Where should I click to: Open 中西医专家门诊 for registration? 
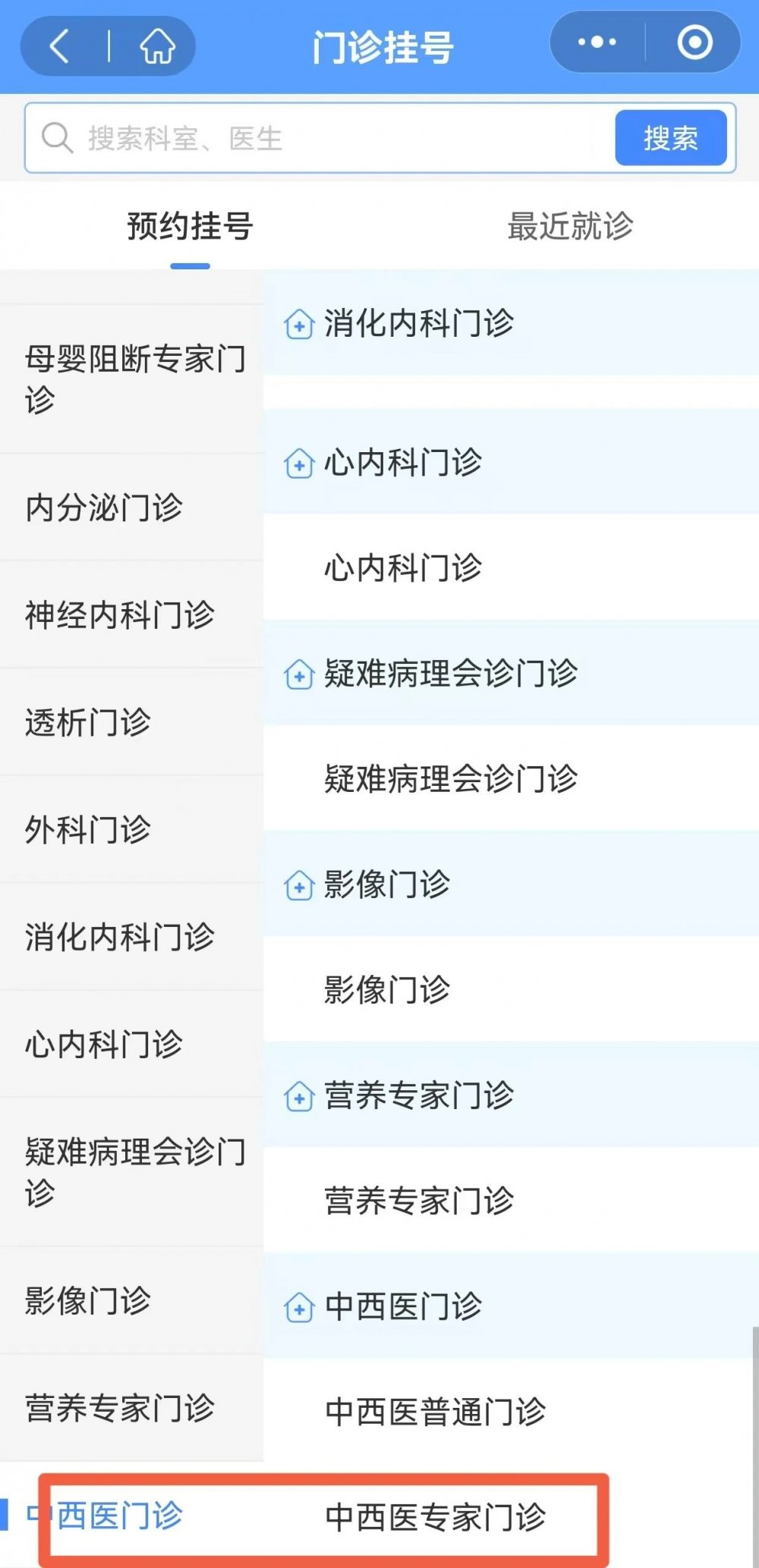435,1517
